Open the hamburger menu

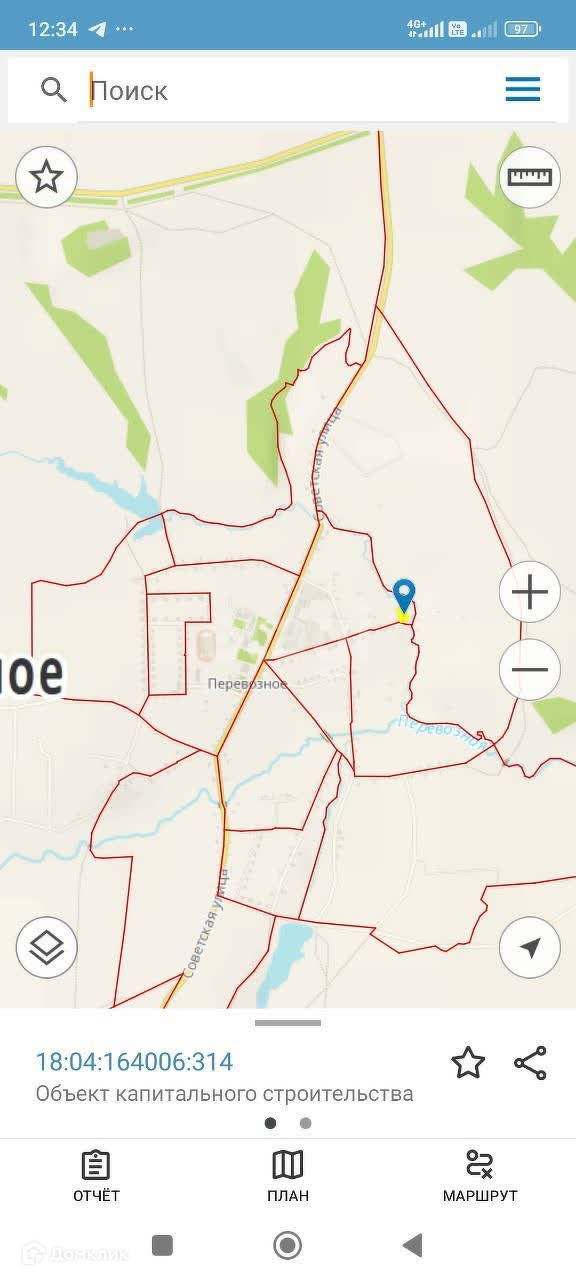click(x=523, y=90)
